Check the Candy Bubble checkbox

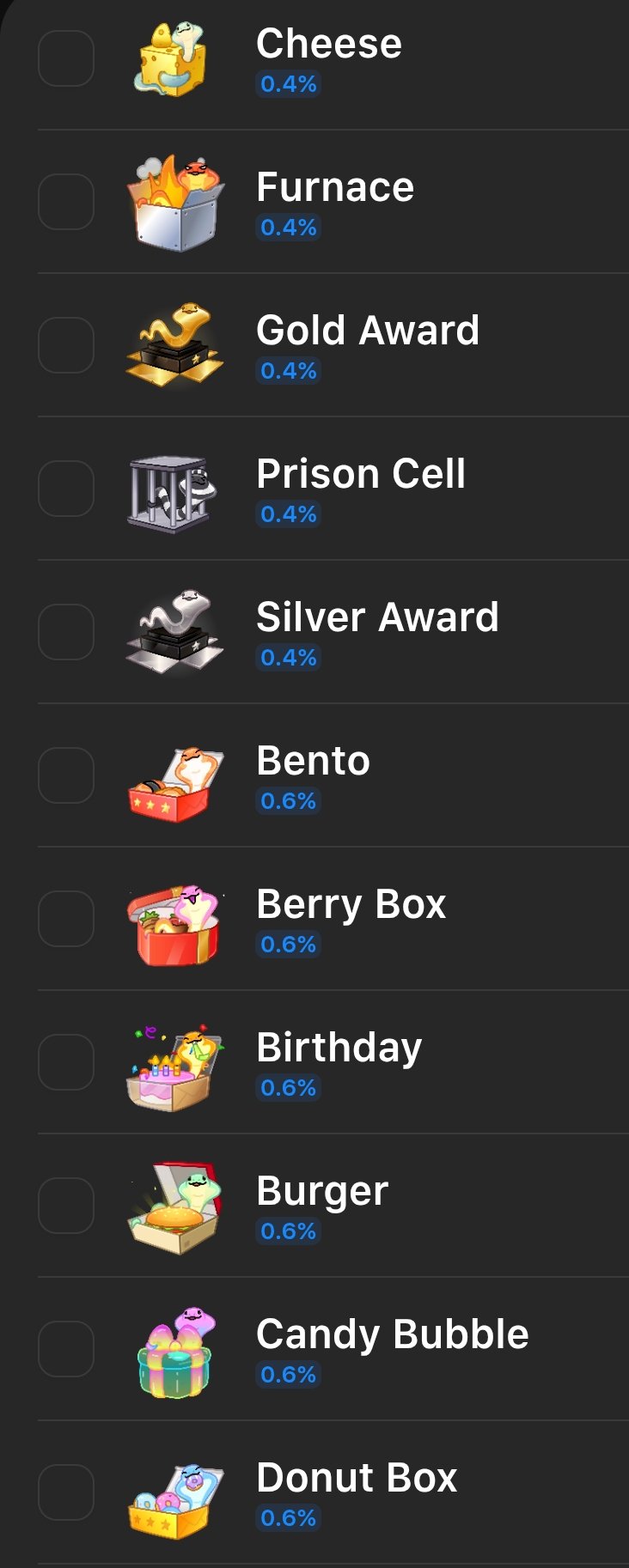pyautogui.click(x=66, y=1349)
